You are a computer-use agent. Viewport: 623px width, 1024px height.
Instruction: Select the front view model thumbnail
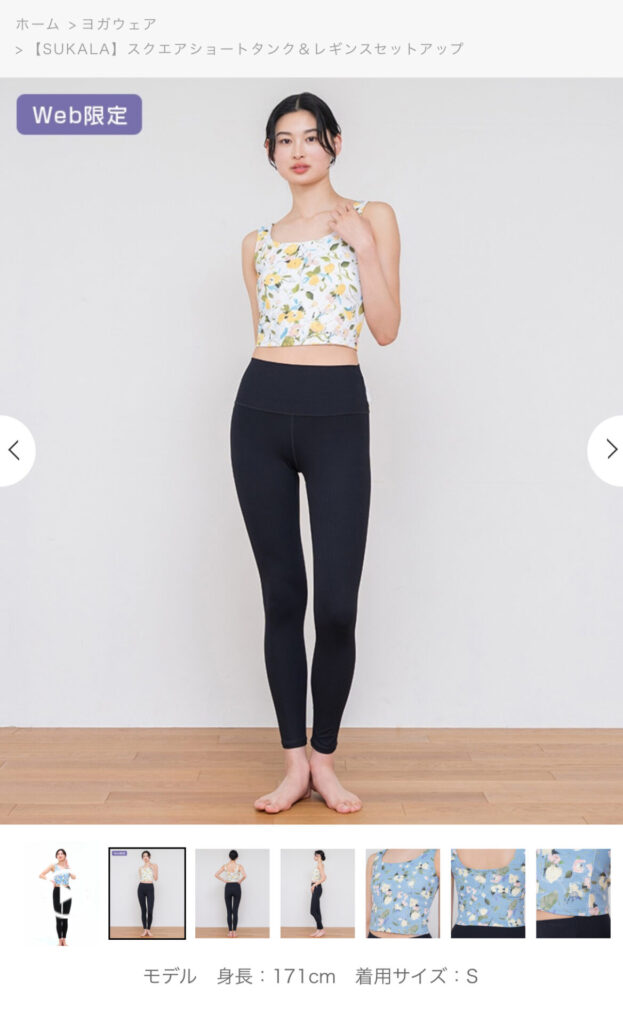point(147,893)
